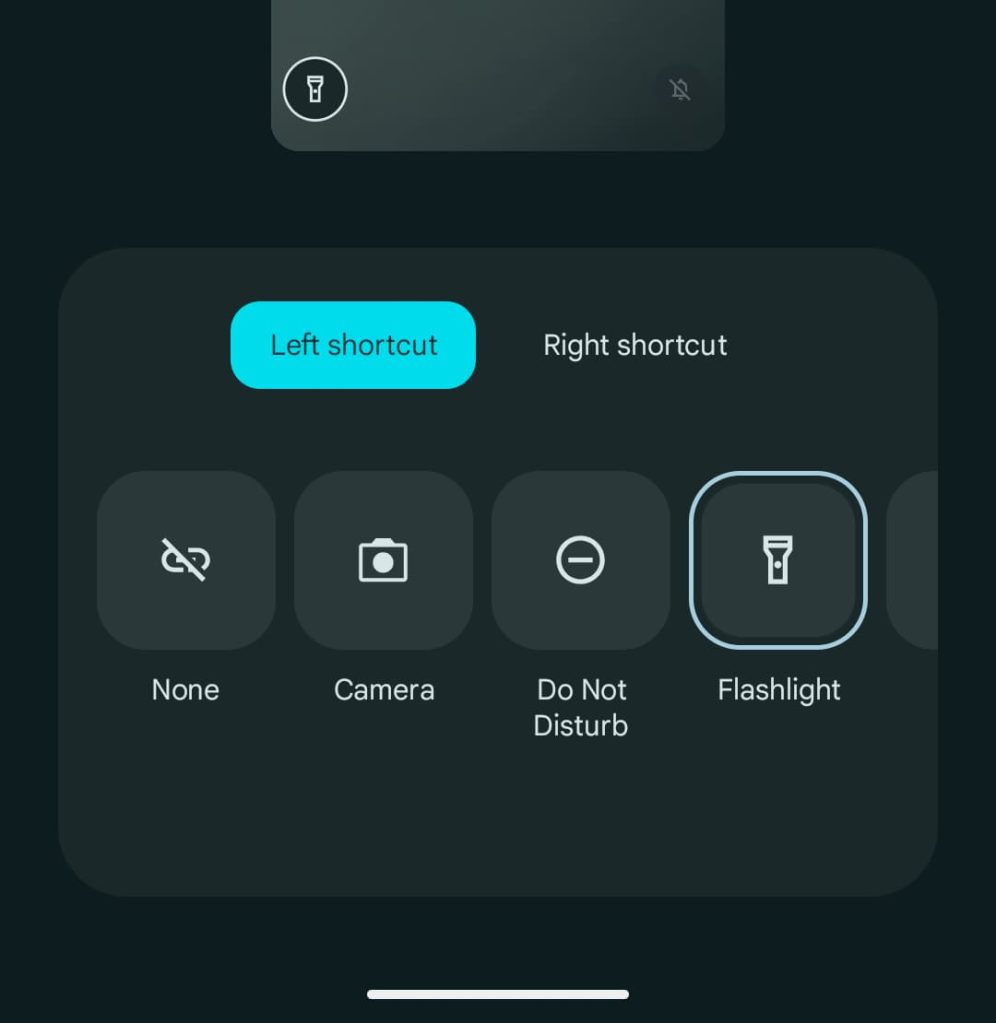This screenshot has width=996, height=1023.
Task: Switch to the Left shortcut tab
Action: [352, 345]
